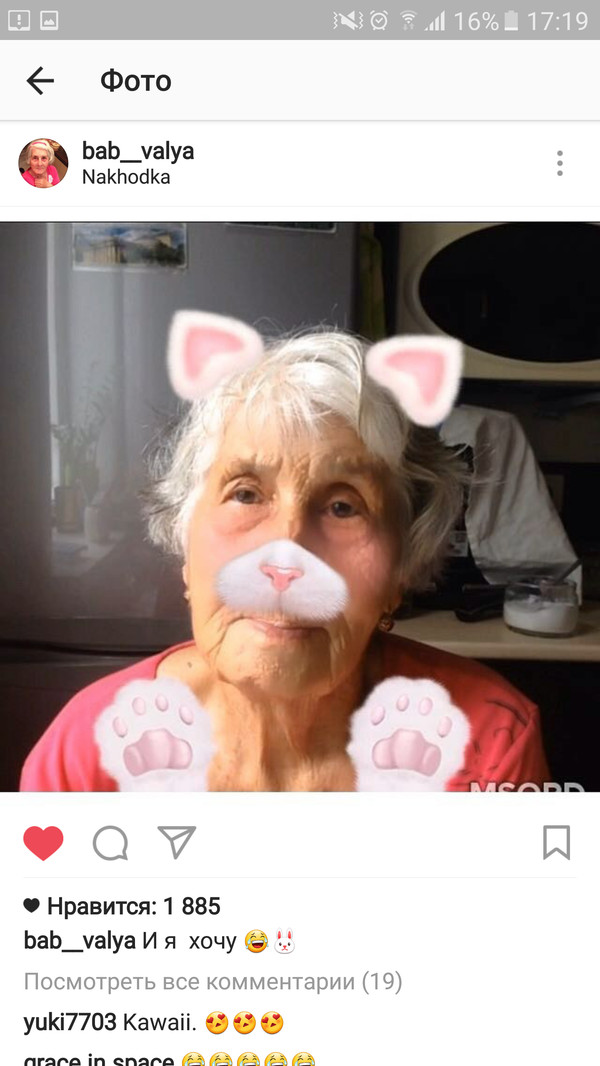The width and height of the screenshot is (600, 1066).
Task: Open the Nakhodka location tag
Action: coord(126,178)
